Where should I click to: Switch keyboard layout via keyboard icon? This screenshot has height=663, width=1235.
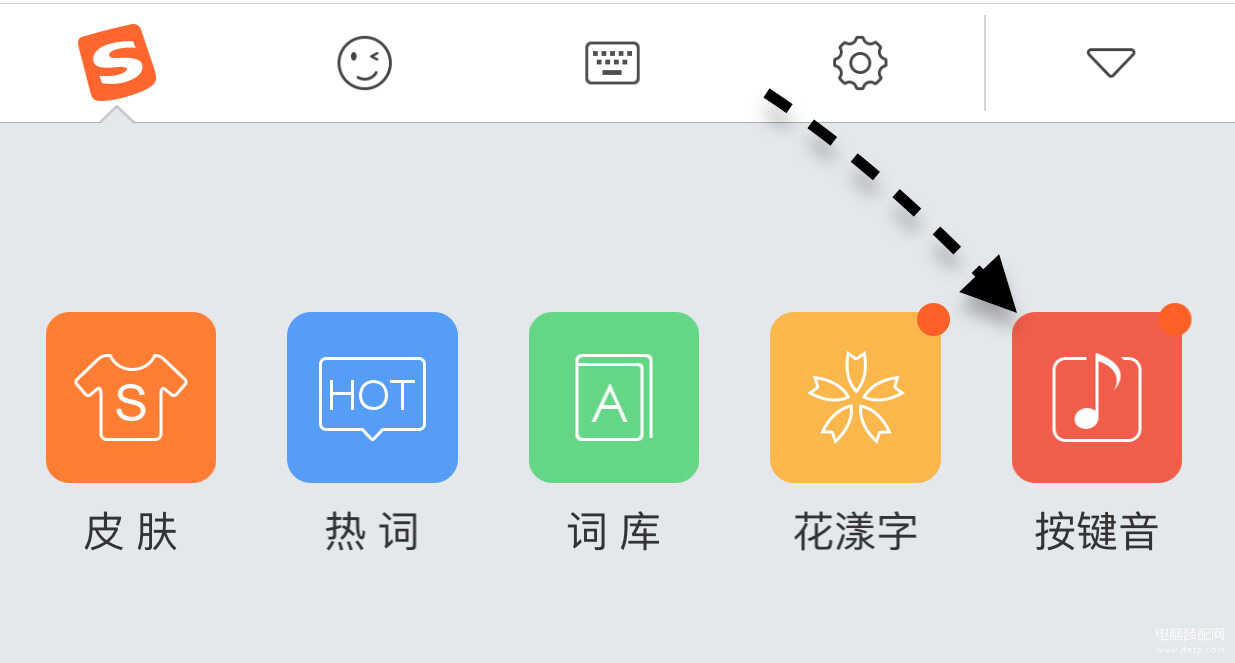pos(612,63)
